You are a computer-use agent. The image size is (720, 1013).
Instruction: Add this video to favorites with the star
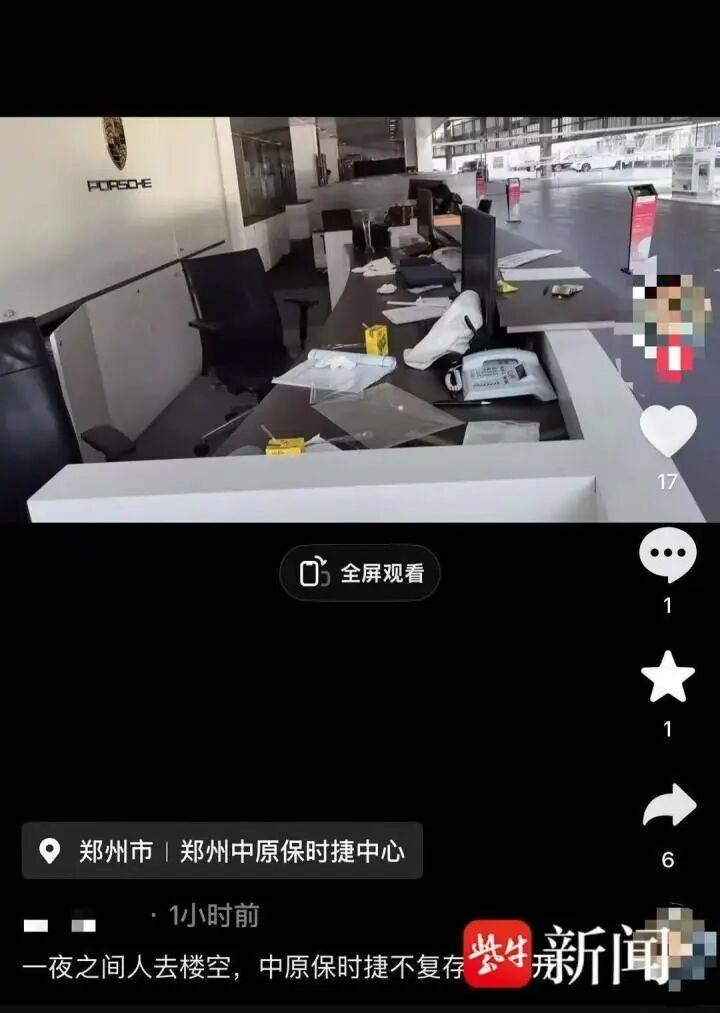667,677
